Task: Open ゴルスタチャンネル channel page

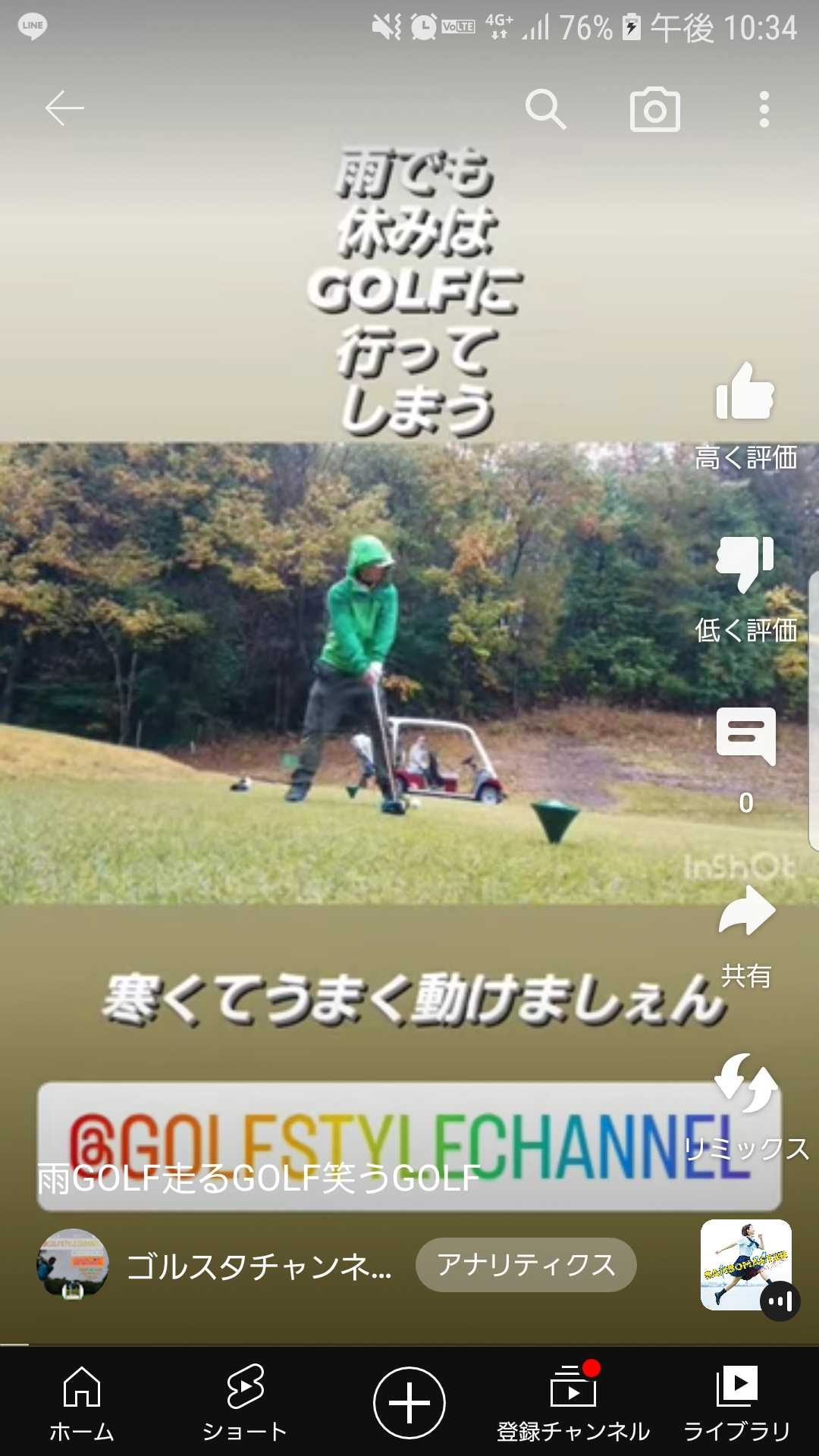Action: (x=258, y=1265)
